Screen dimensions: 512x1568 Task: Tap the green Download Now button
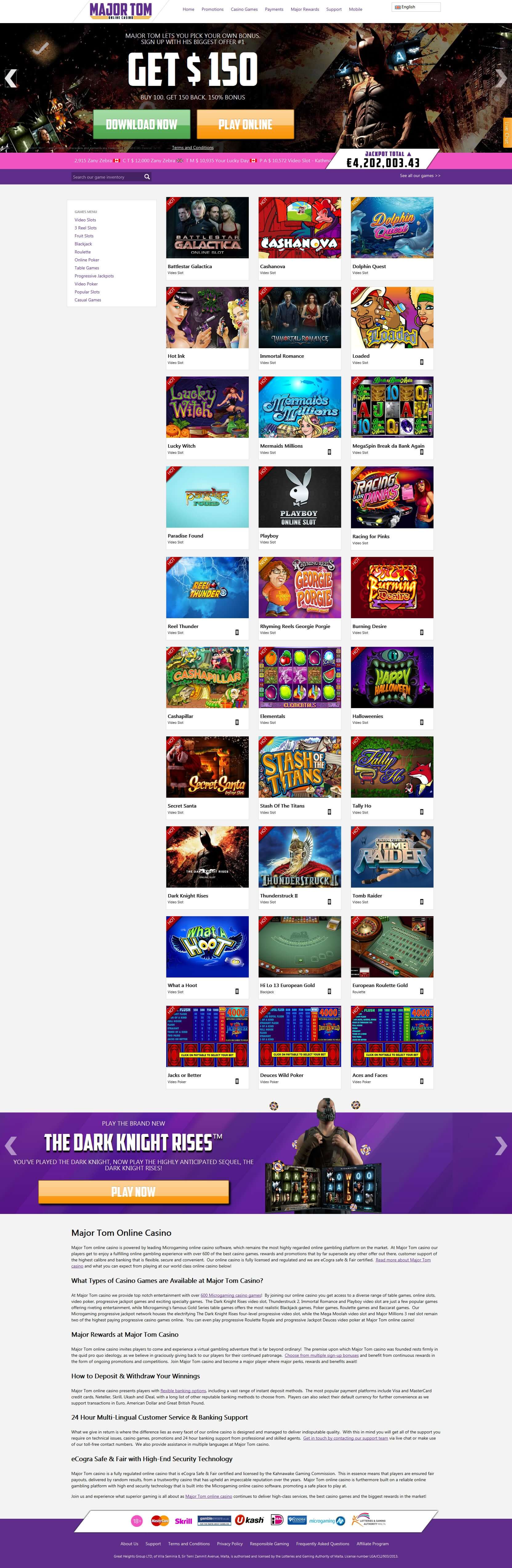(x=141, y=124)
